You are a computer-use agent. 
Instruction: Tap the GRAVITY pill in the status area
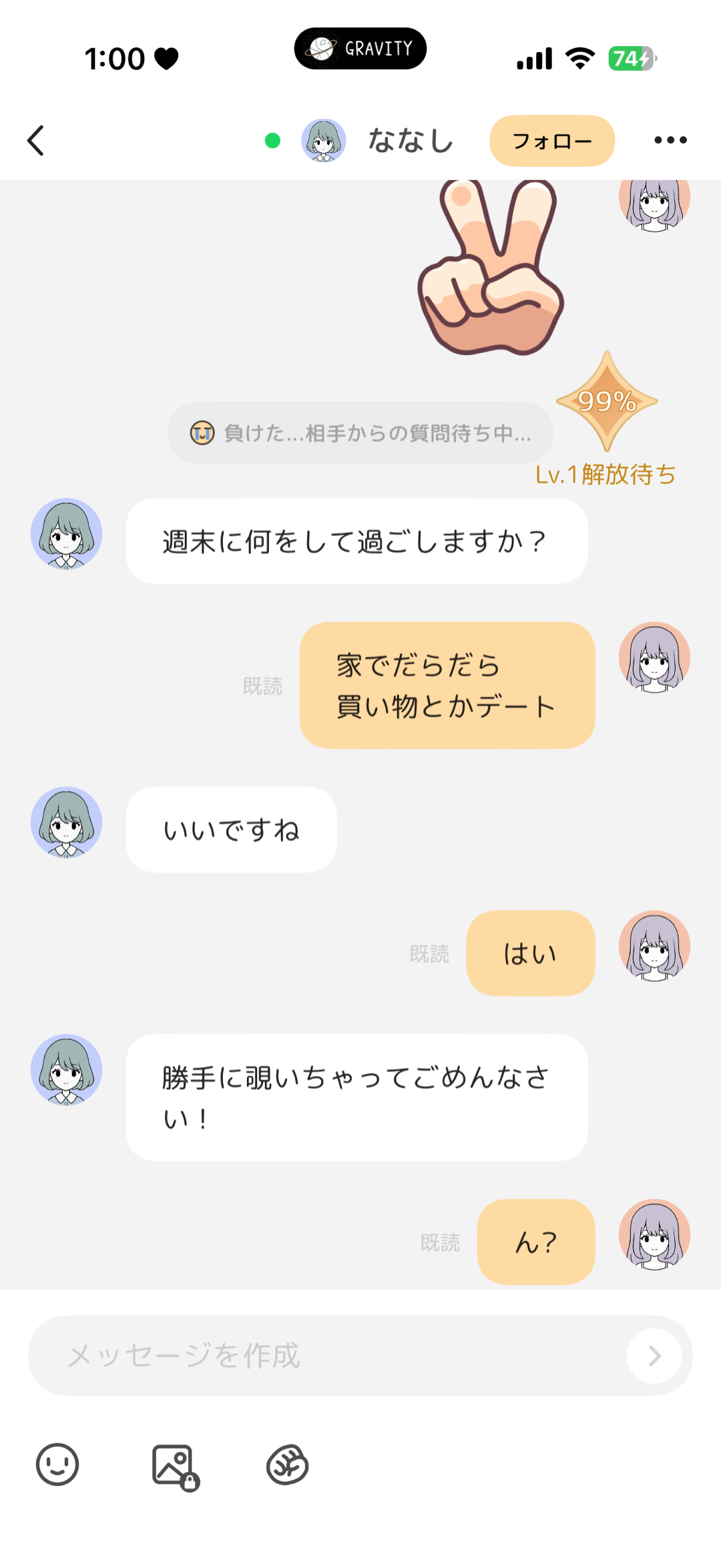[x=360, y=49]
